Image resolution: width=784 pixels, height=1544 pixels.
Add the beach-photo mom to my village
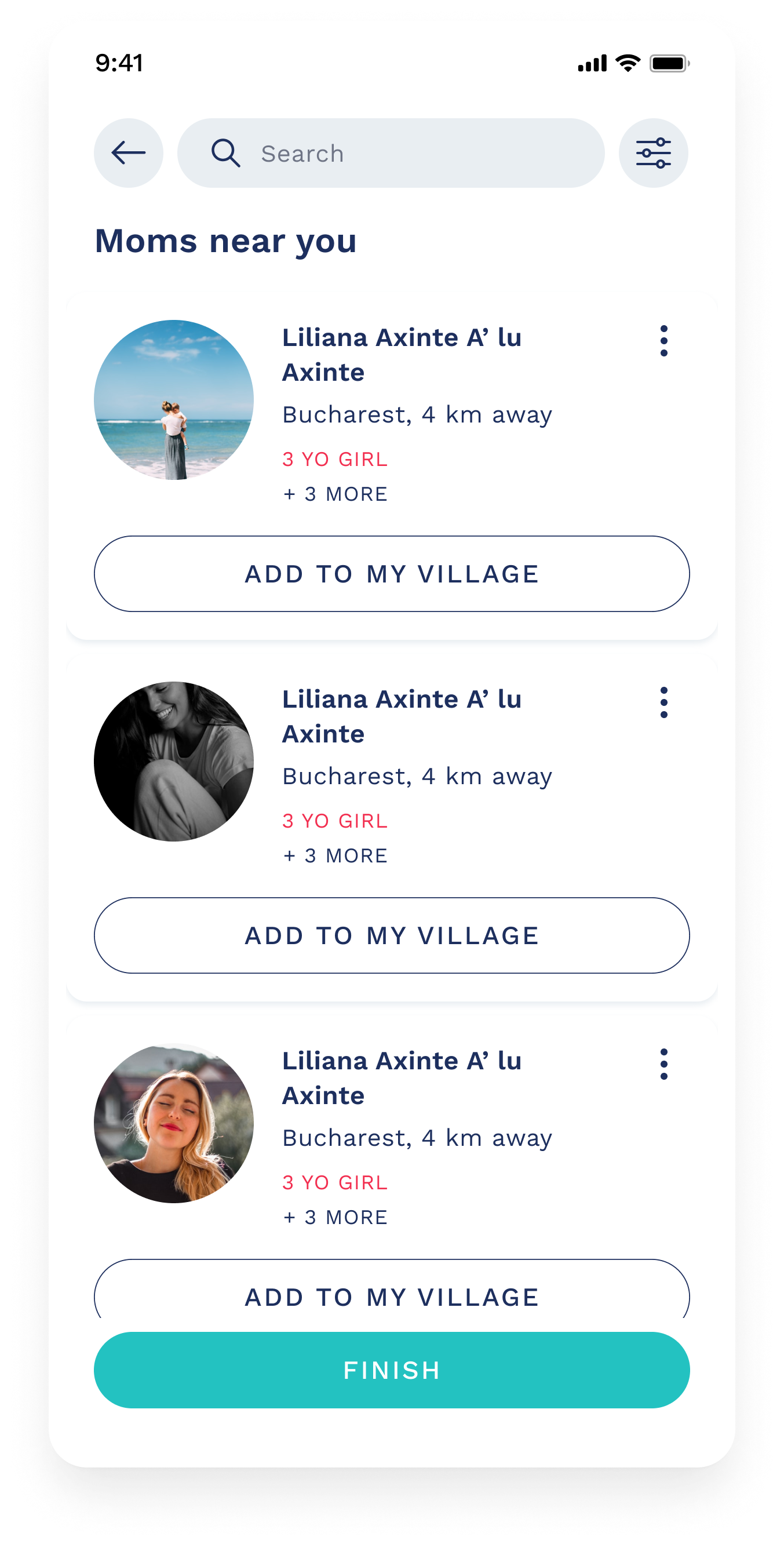point(392,574)
